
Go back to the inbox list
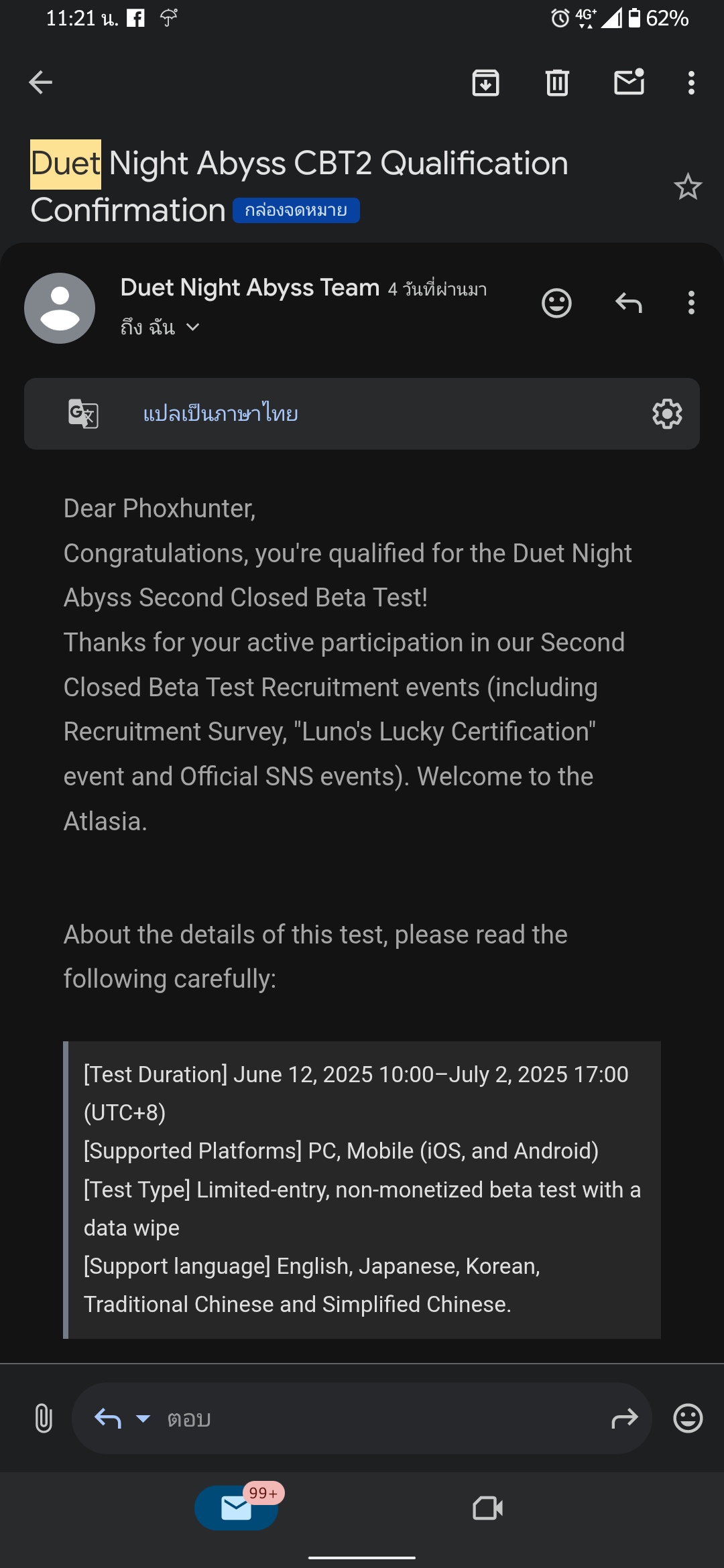(40, 82)
